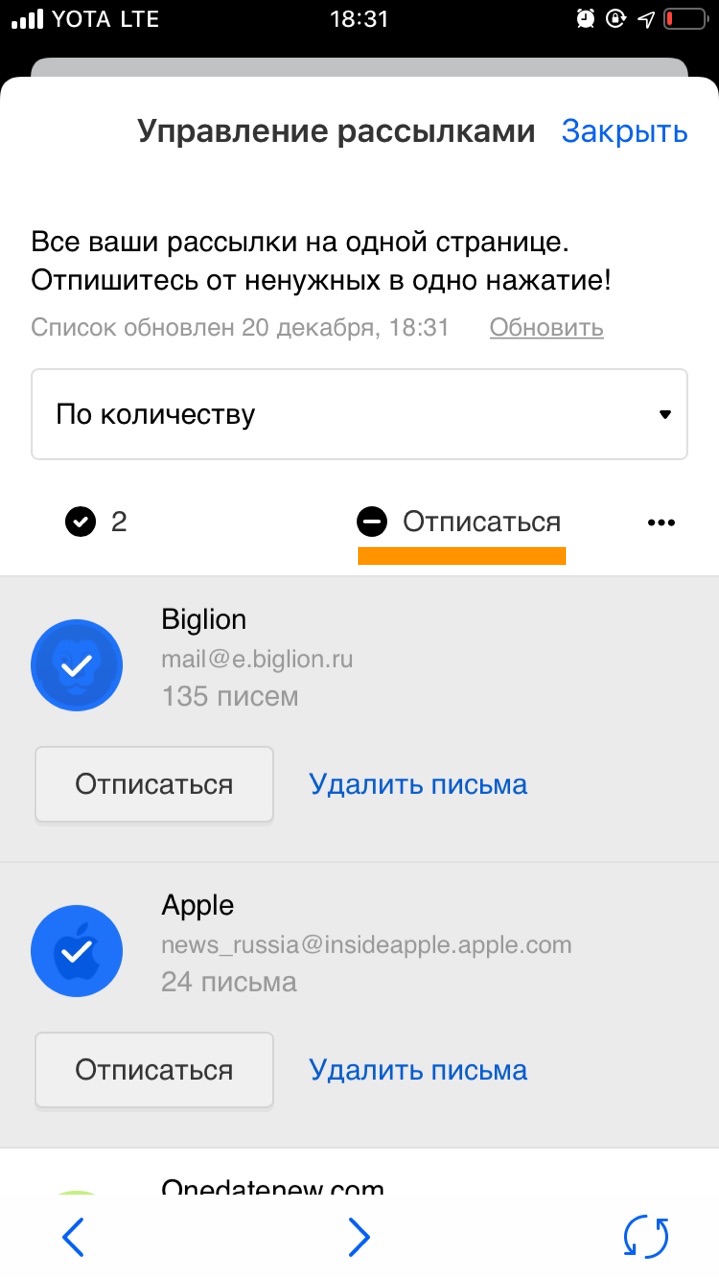Tap the top Отписаться bulk action
This screenshot has width=719, height=1280.
(x=459, y=521)
